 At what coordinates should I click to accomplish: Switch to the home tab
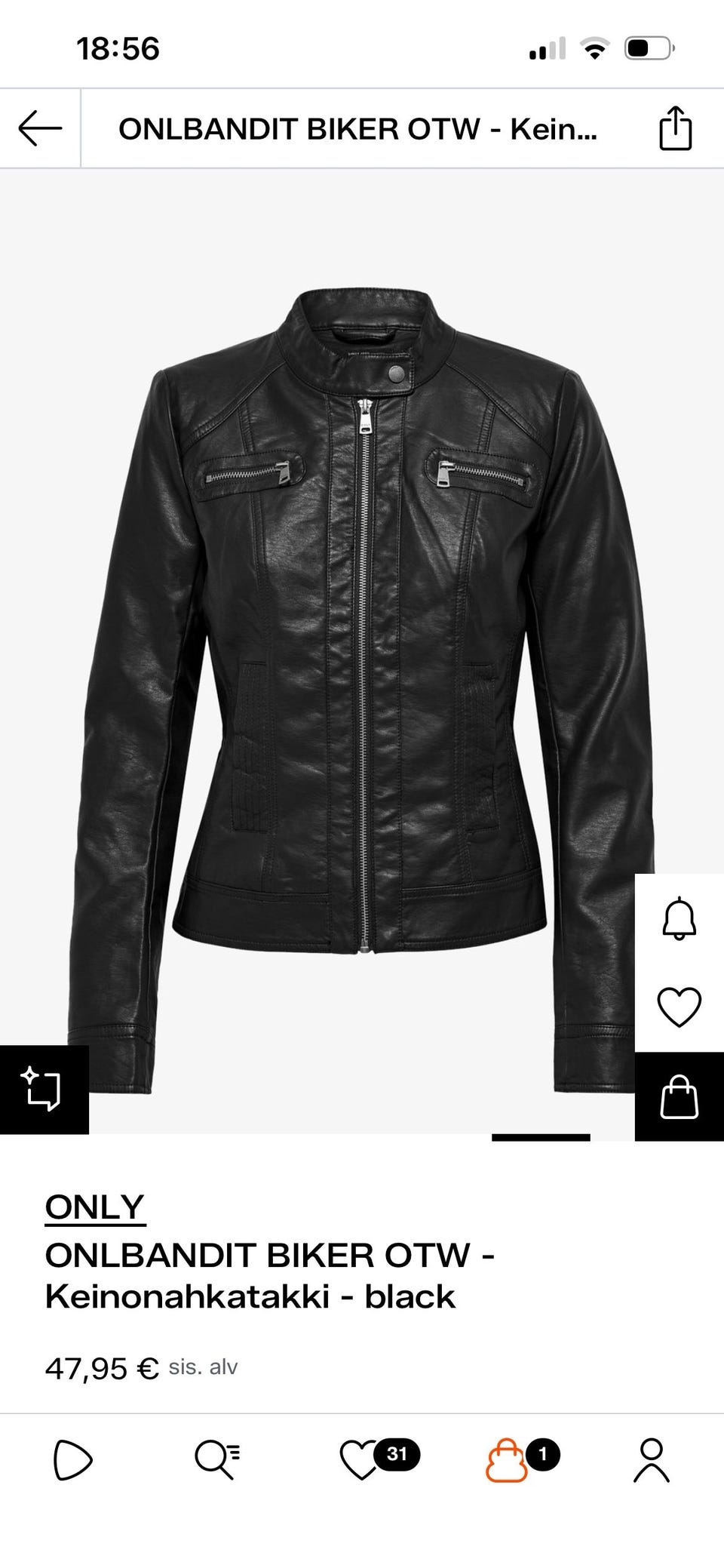(x=72, y=1459)
